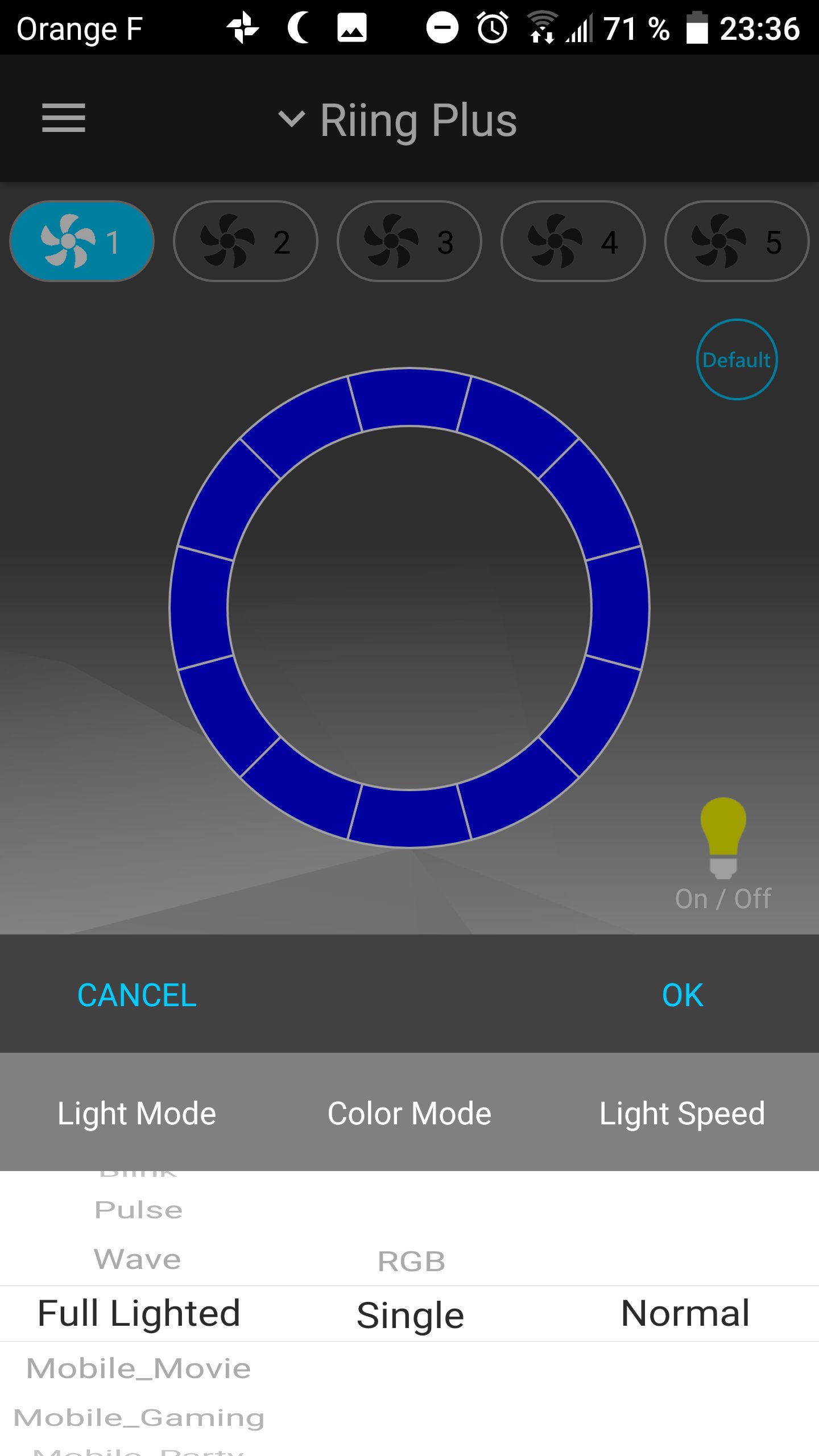819x1456 pixels.
Task: Choose fan 4
Action: point(573,241)
